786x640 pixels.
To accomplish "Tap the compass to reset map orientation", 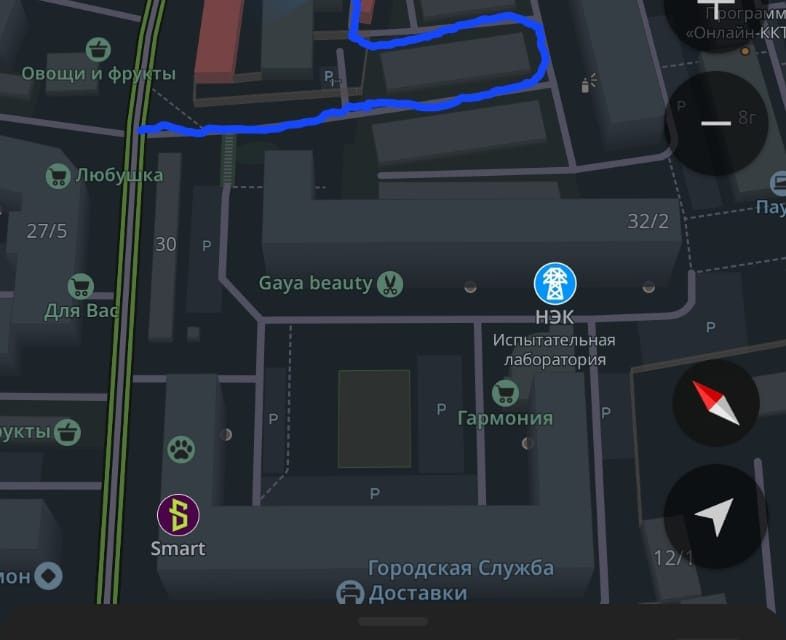I will pyautogui.click(x=716, y=402).
